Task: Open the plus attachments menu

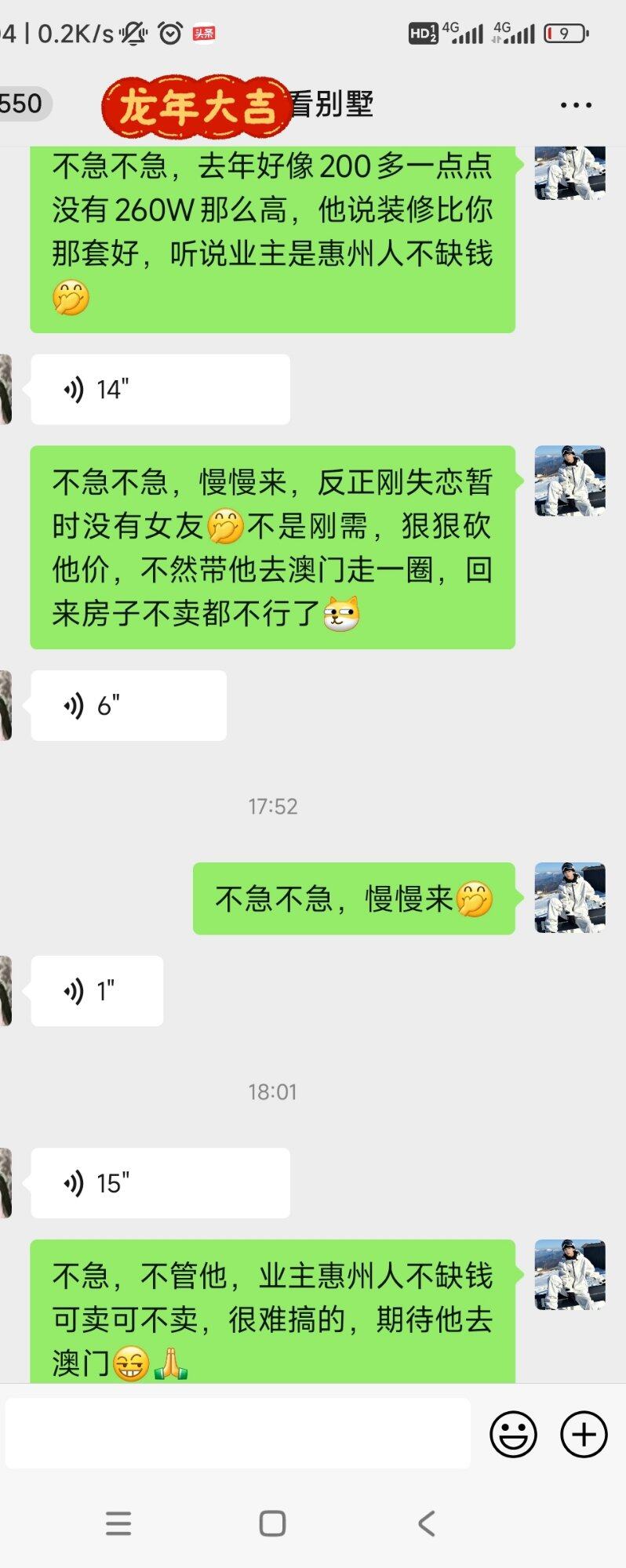Action: coord(584,1435)
